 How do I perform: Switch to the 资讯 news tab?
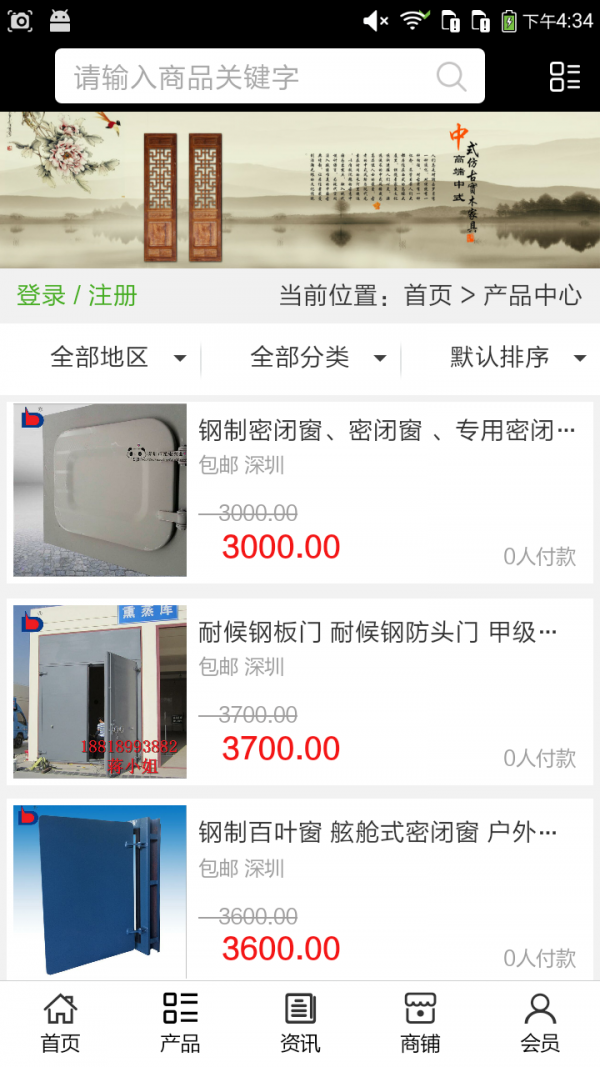(300, 1023)
